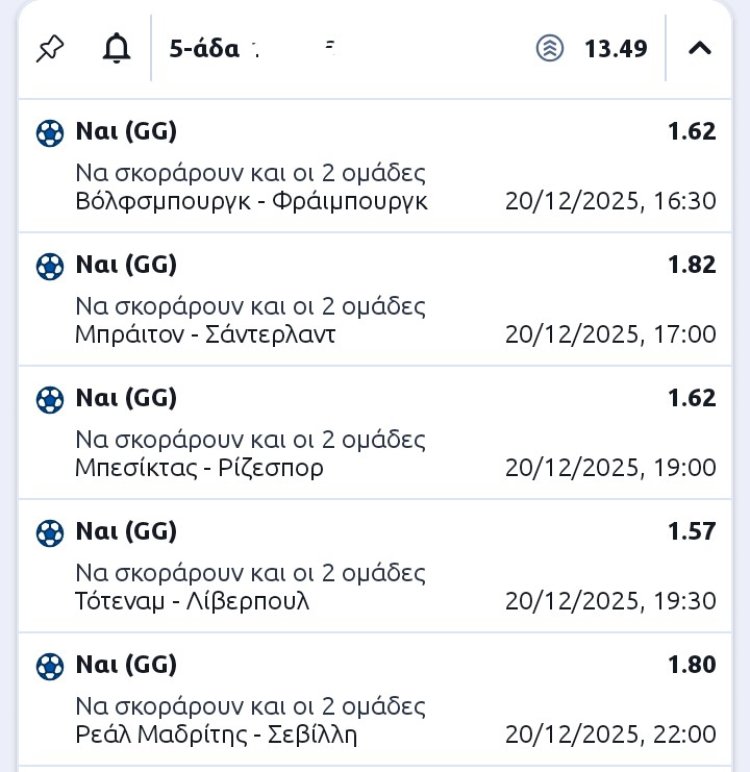Open the Βόλφσμπουργκ - Φράιμπουργκ match
750x772 pixels.
[252, 201]
